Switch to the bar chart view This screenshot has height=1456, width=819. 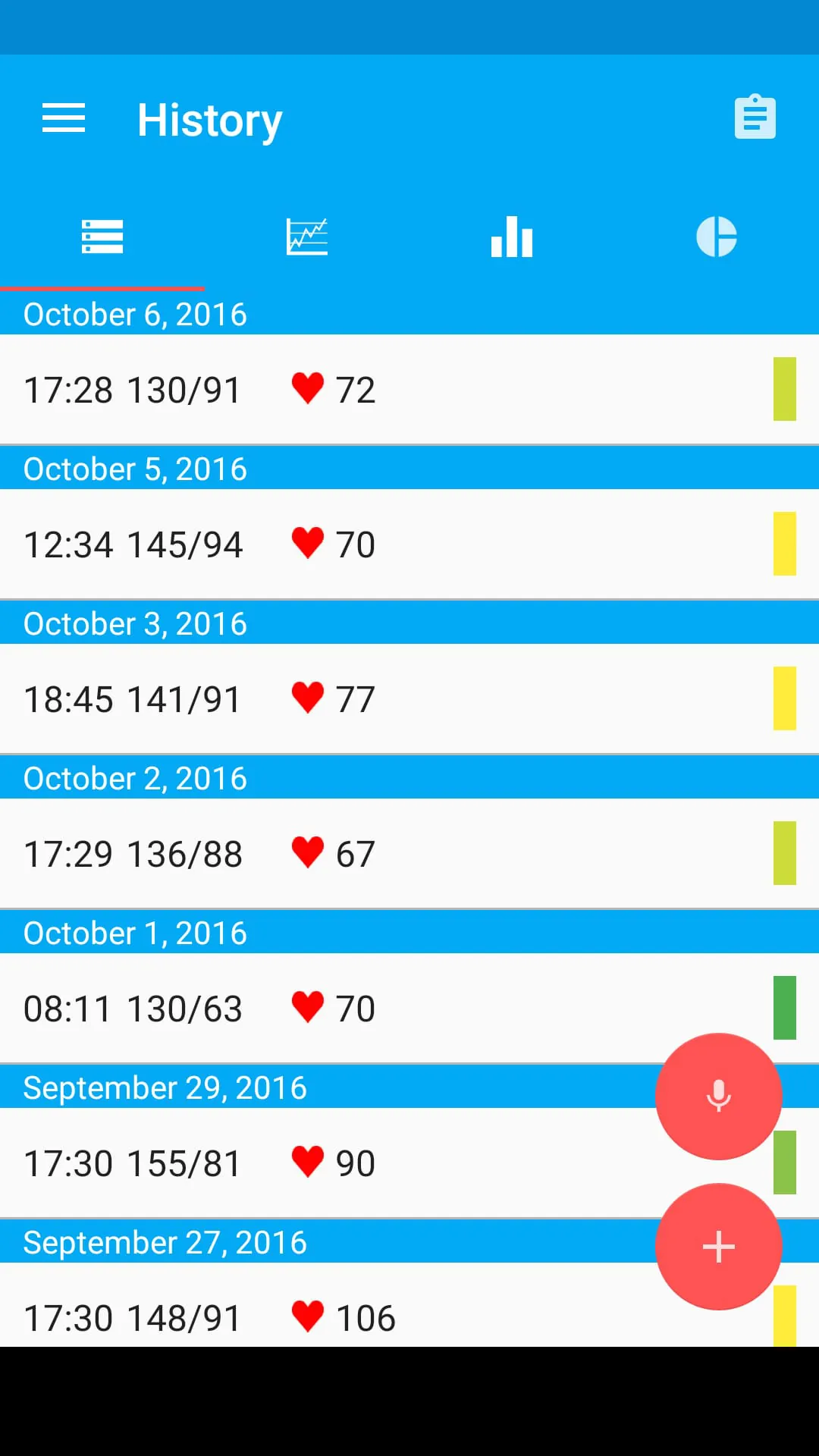pos(512,236)
